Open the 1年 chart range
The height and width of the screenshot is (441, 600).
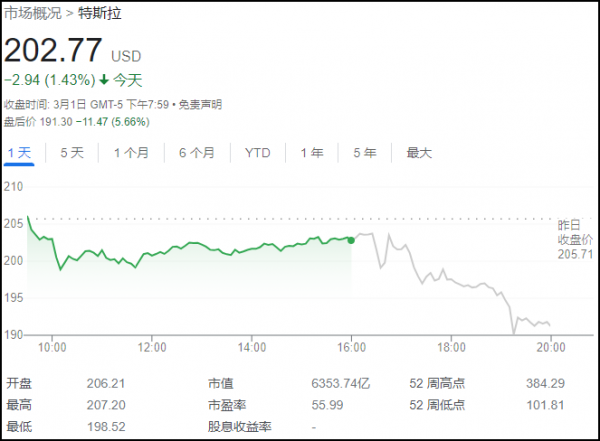[312, 153]
